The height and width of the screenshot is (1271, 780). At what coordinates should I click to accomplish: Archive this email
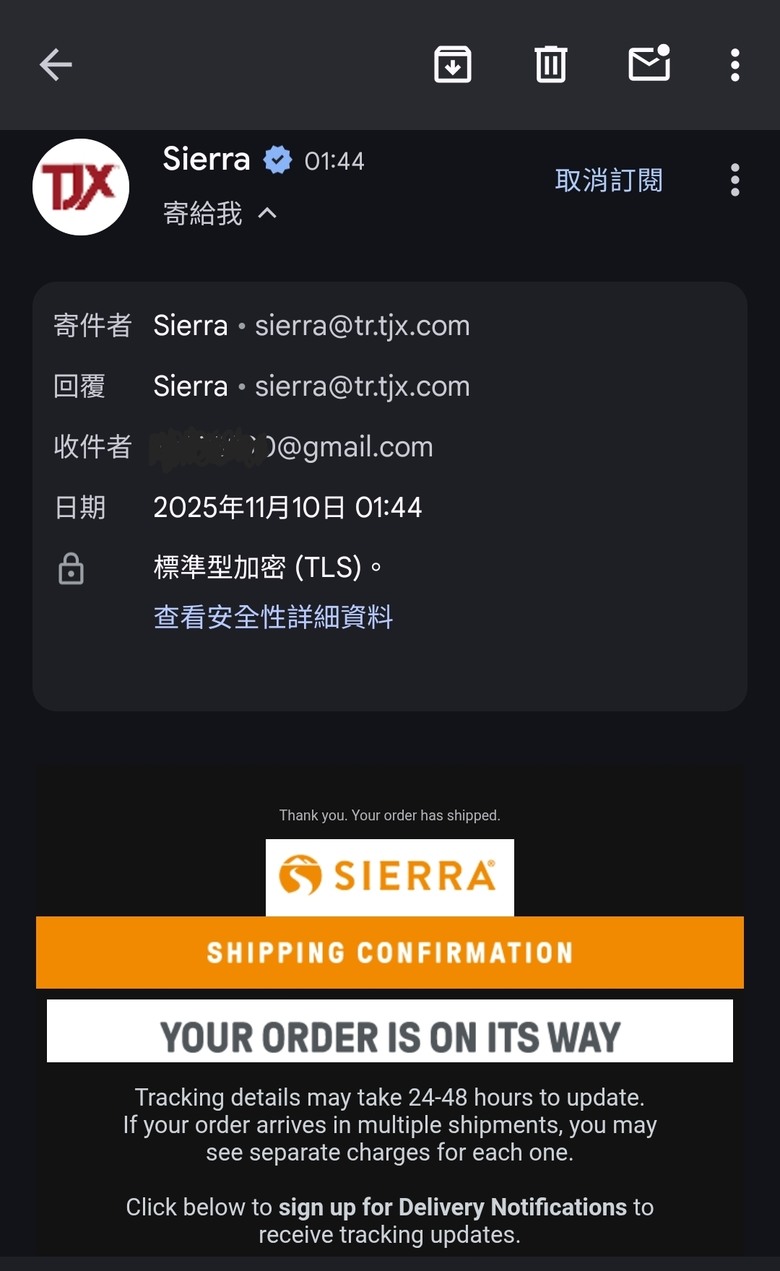[x=452, y=65]
